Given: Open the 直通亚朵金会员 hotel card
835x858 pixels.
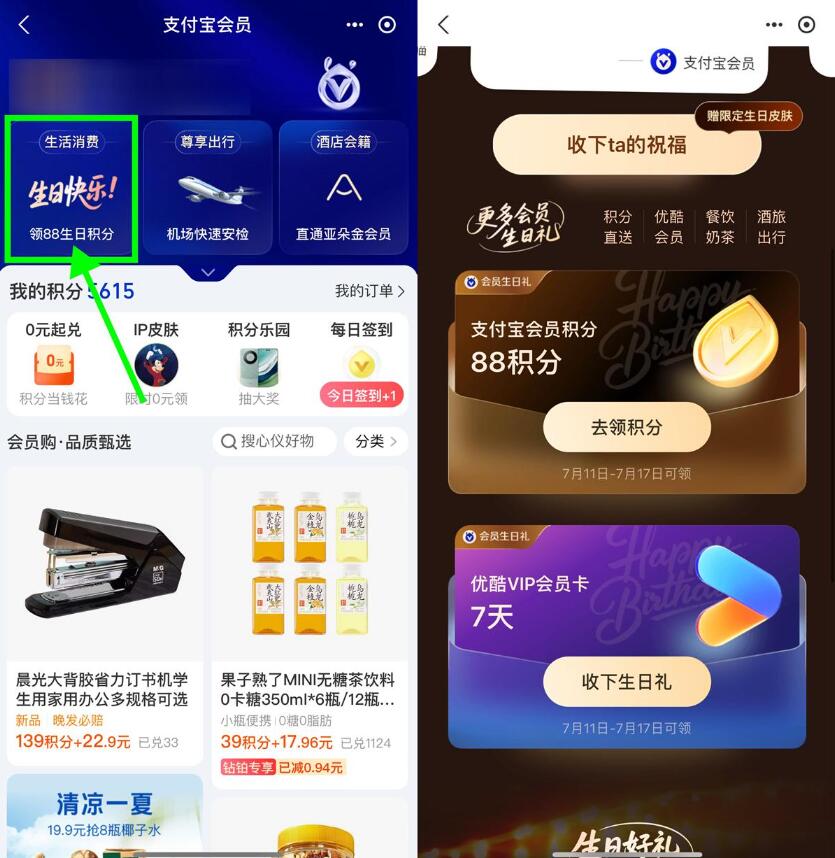Looking at the screenshot, I should coord(343,187).
